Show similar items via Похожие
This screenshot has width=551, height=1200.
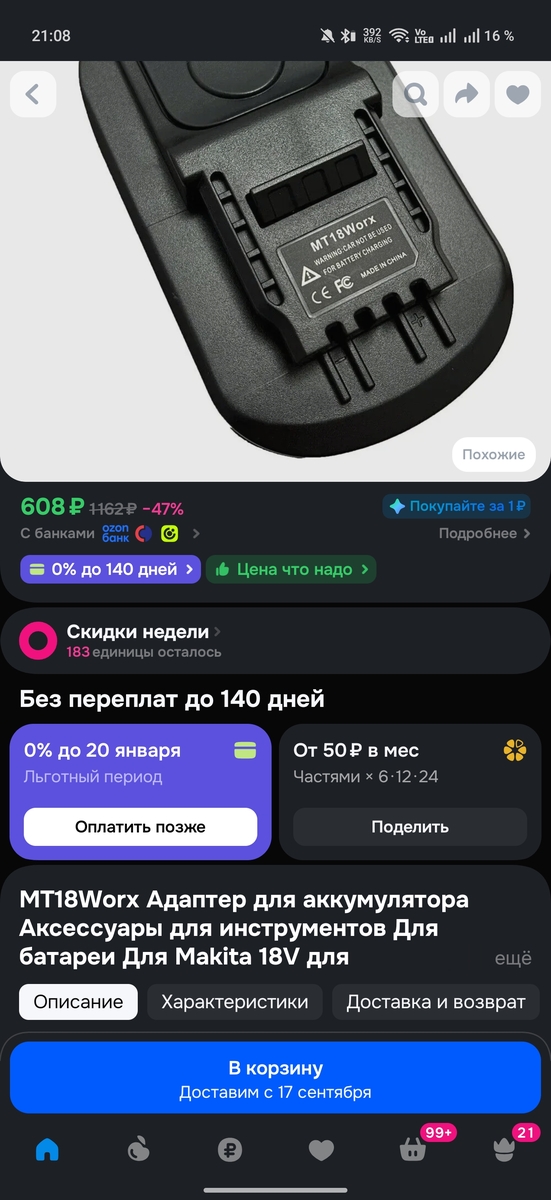click(x=493, y=454)
